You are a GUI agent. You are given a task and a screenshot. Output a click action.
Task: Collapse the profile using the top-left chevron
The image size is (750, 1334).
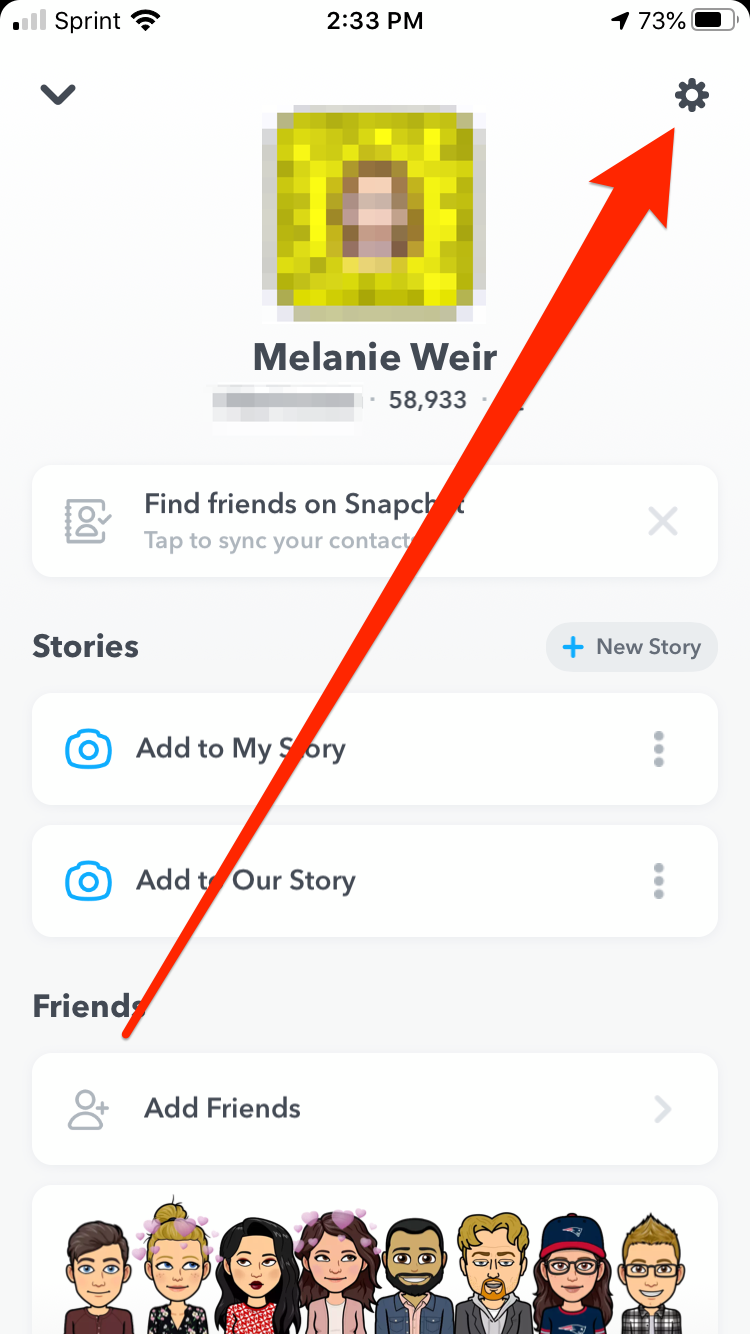[x=57, y=95]
